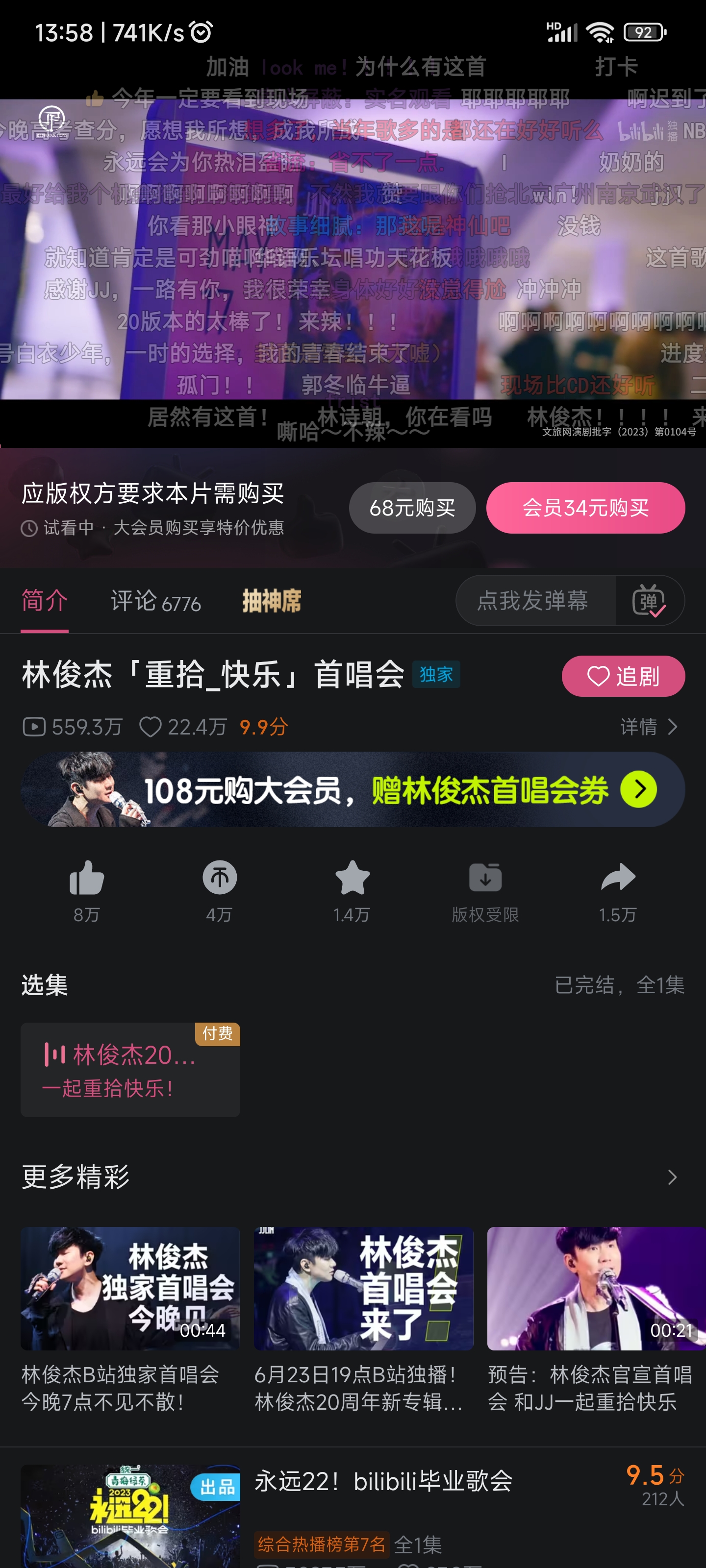Switch to the 评论 tab
706x1568 pixels.
[155, 601]
